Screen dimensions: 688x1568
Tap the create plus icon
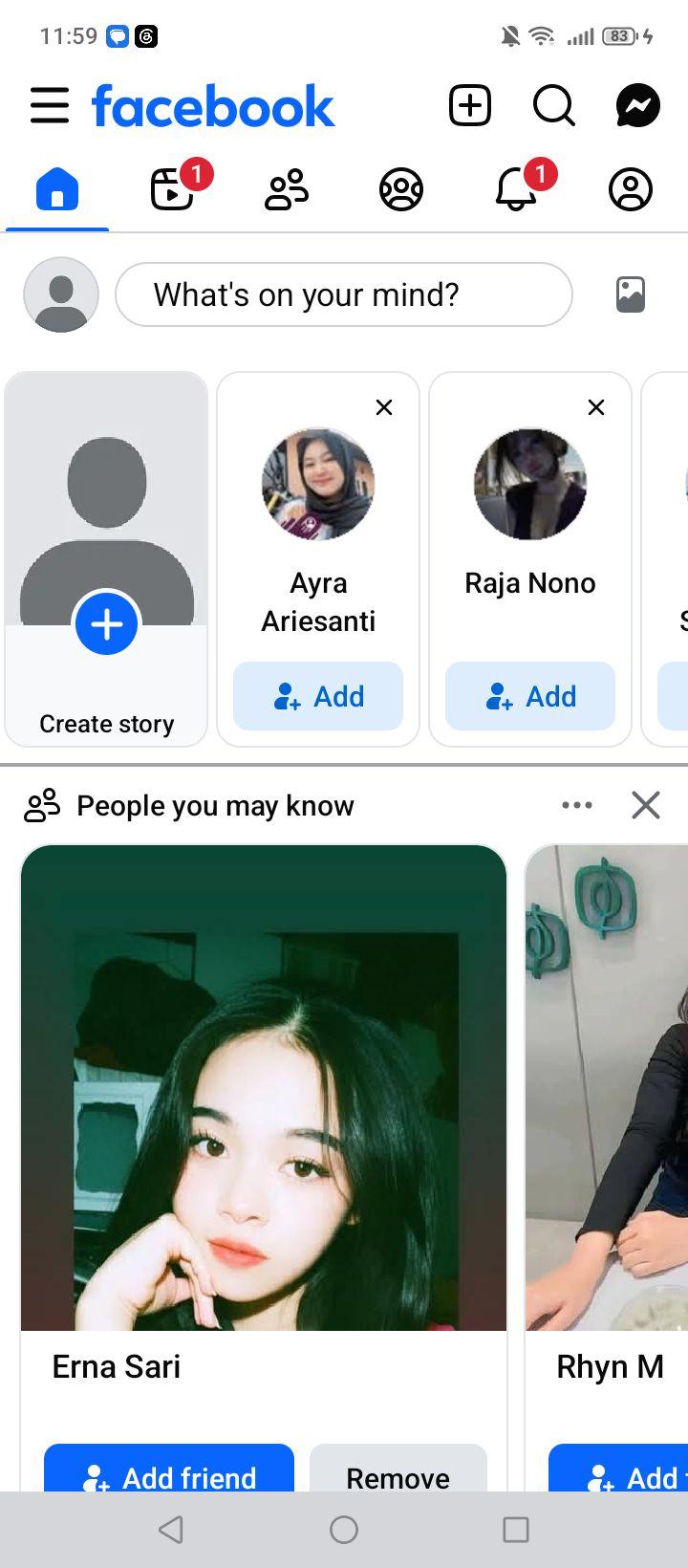pyautogui.click(x=470, y=105)
